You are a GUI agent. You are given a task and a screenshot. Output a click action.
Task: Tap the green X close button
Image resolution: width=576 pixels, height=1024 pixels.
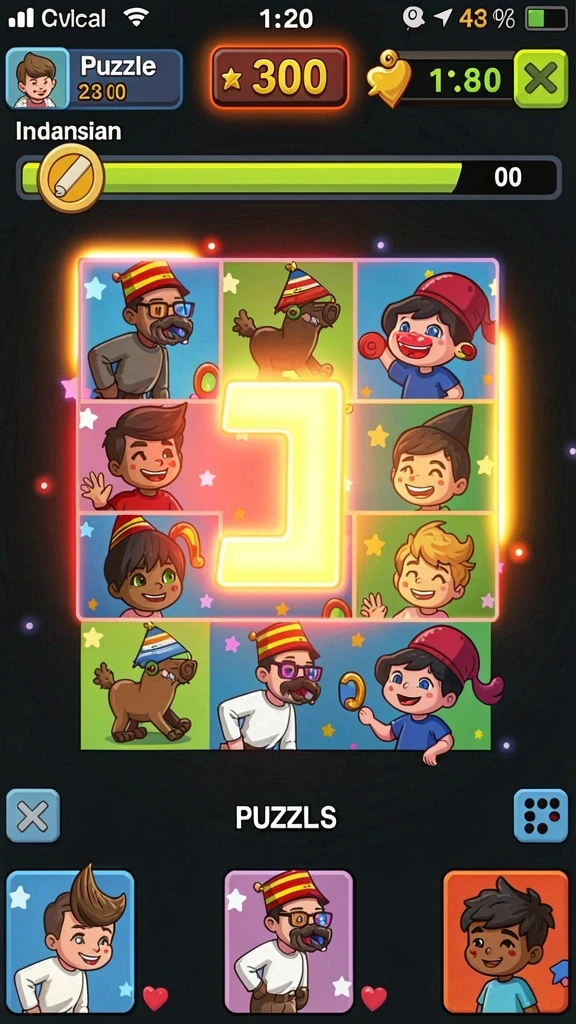[540, 78]
